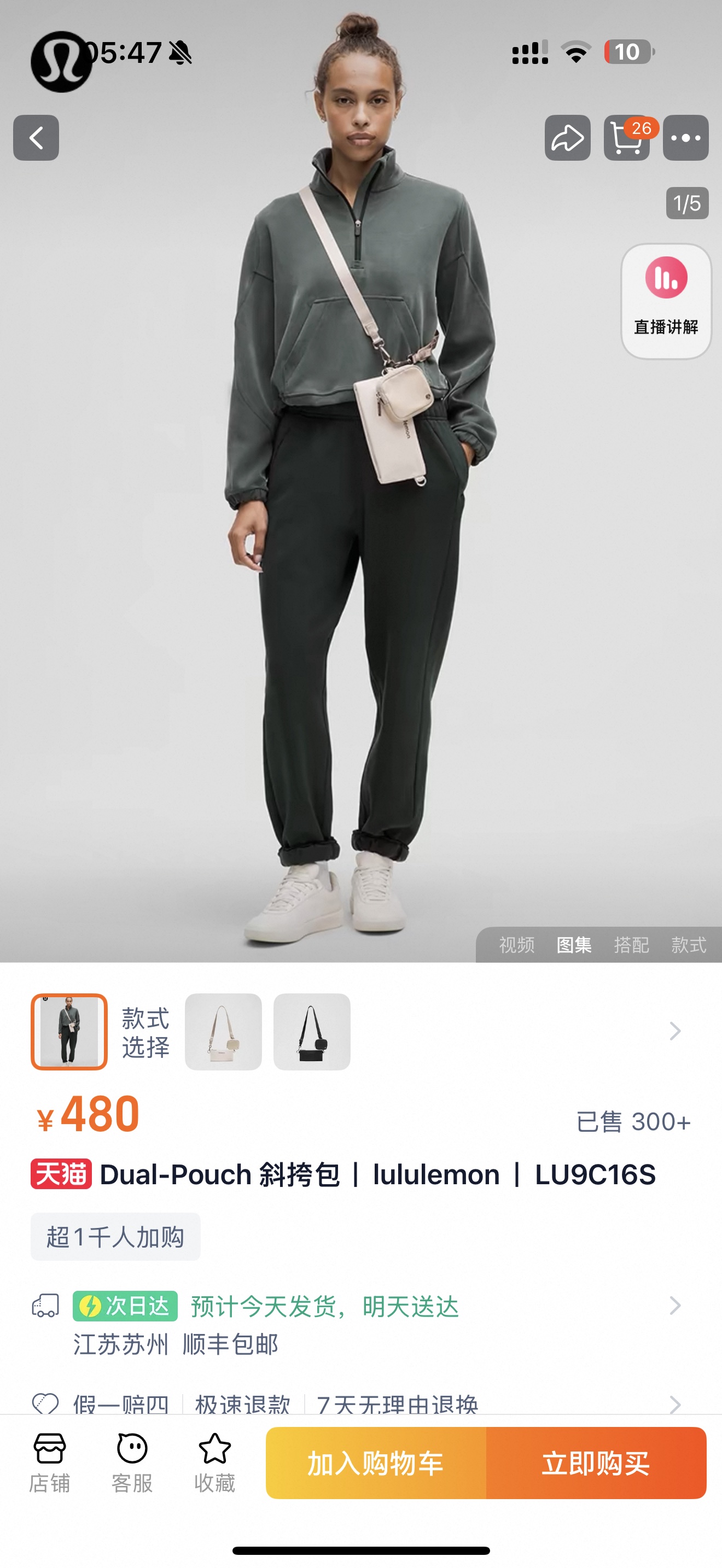Visit the 店铺 store page
This screenshot has width=722, height=1568.
point(49,1462)
